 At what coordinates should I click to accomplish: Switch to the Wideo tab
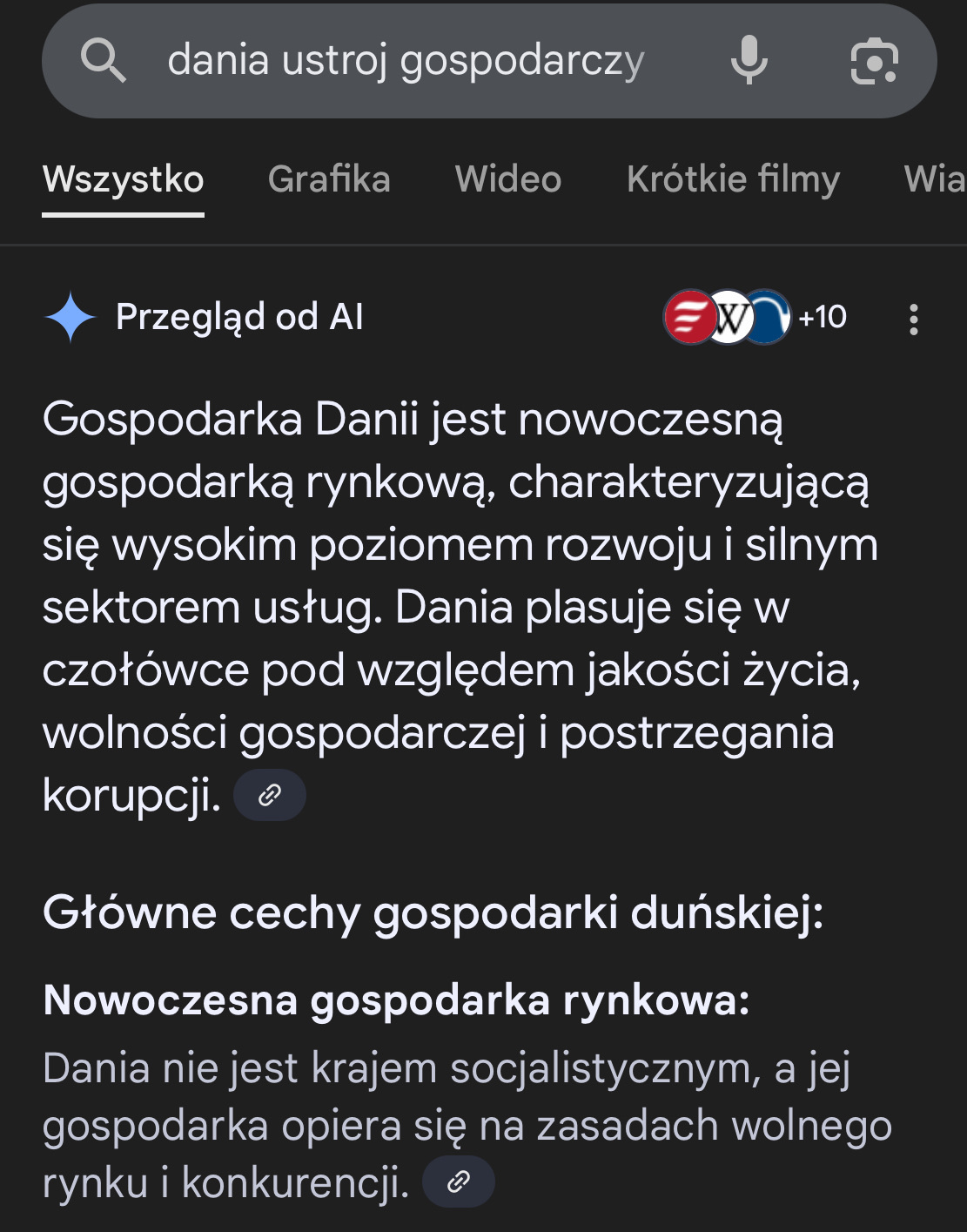(x=508, y=179)
